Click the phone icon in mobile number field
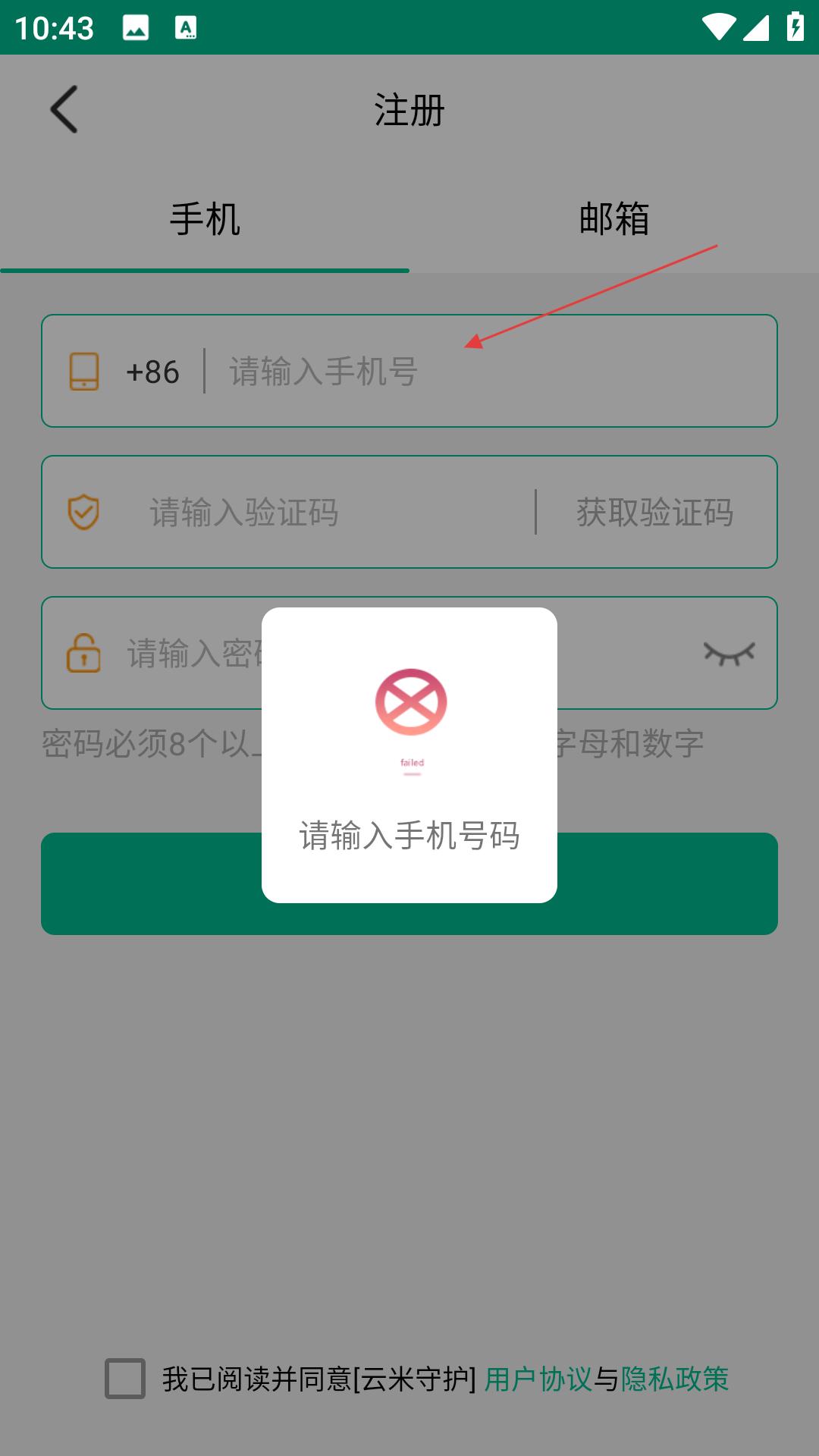This screenshot has height=1456, width=819. tap(83, 369)
